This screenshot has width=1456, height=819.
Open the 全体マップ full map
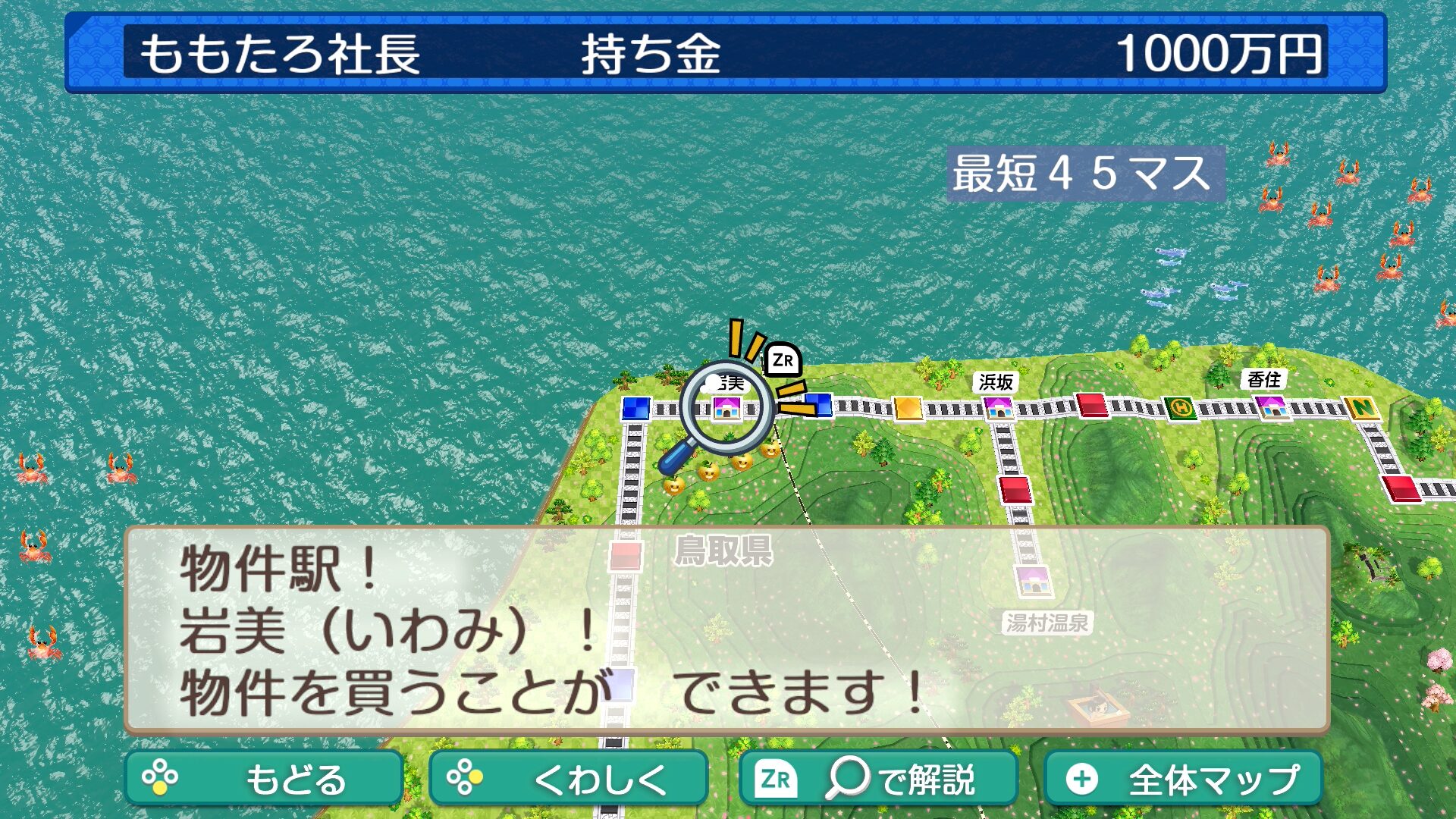[1183, 779]
